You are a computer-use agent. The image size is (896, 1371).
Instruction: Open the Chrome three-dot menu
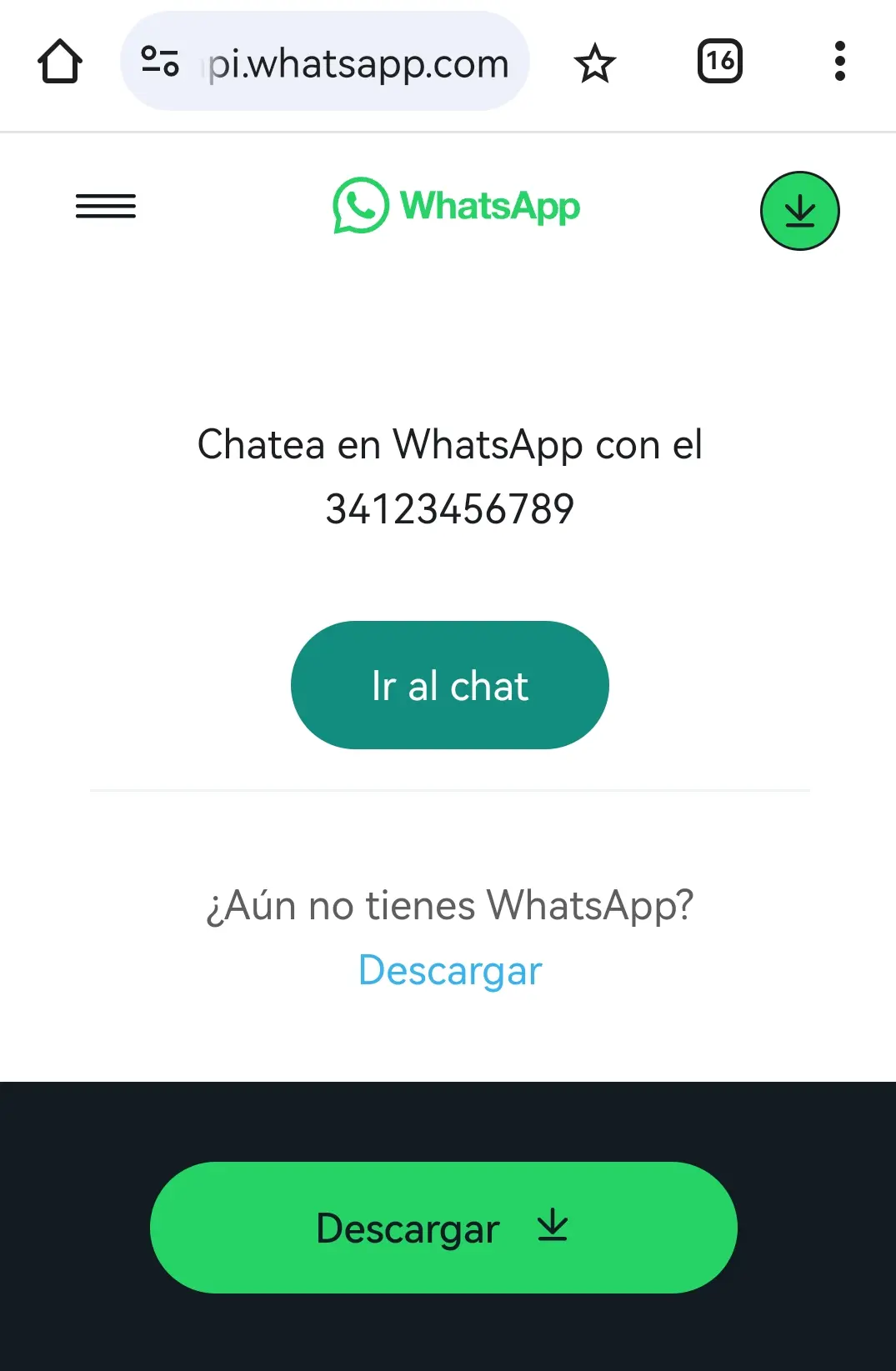click(839, 61)
